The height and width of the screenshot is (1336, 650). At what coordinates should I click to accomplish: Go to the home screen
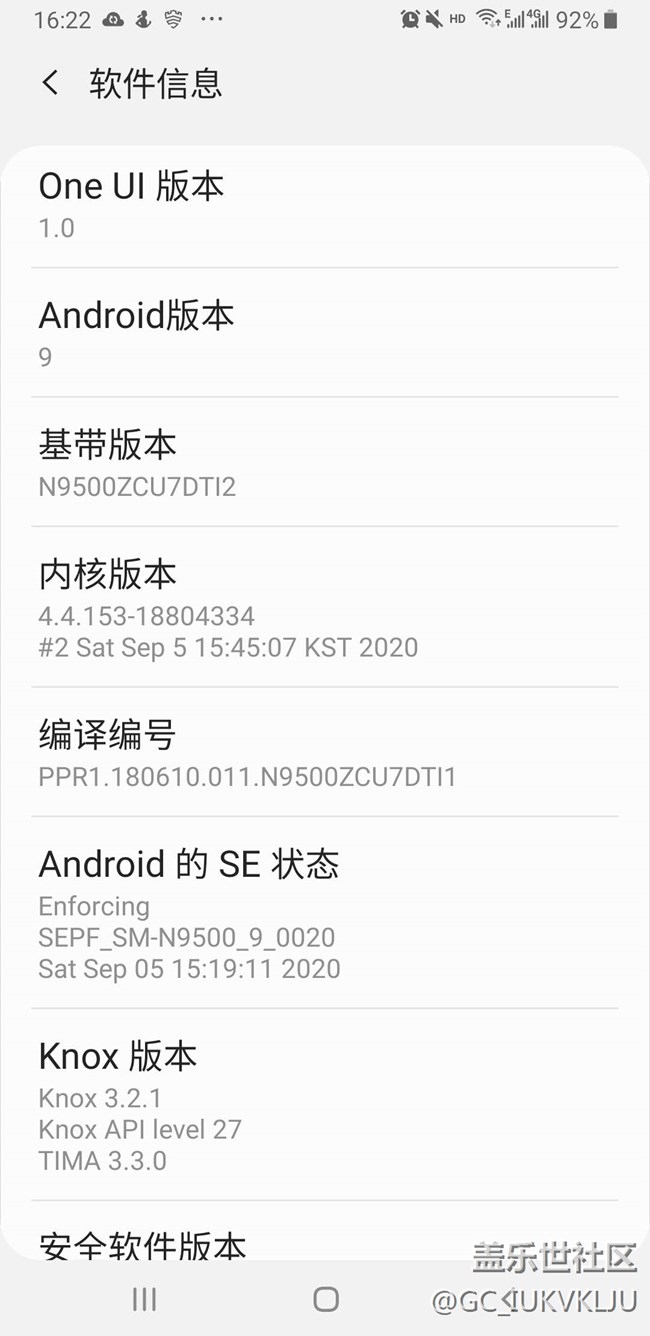coord(326,1298)
